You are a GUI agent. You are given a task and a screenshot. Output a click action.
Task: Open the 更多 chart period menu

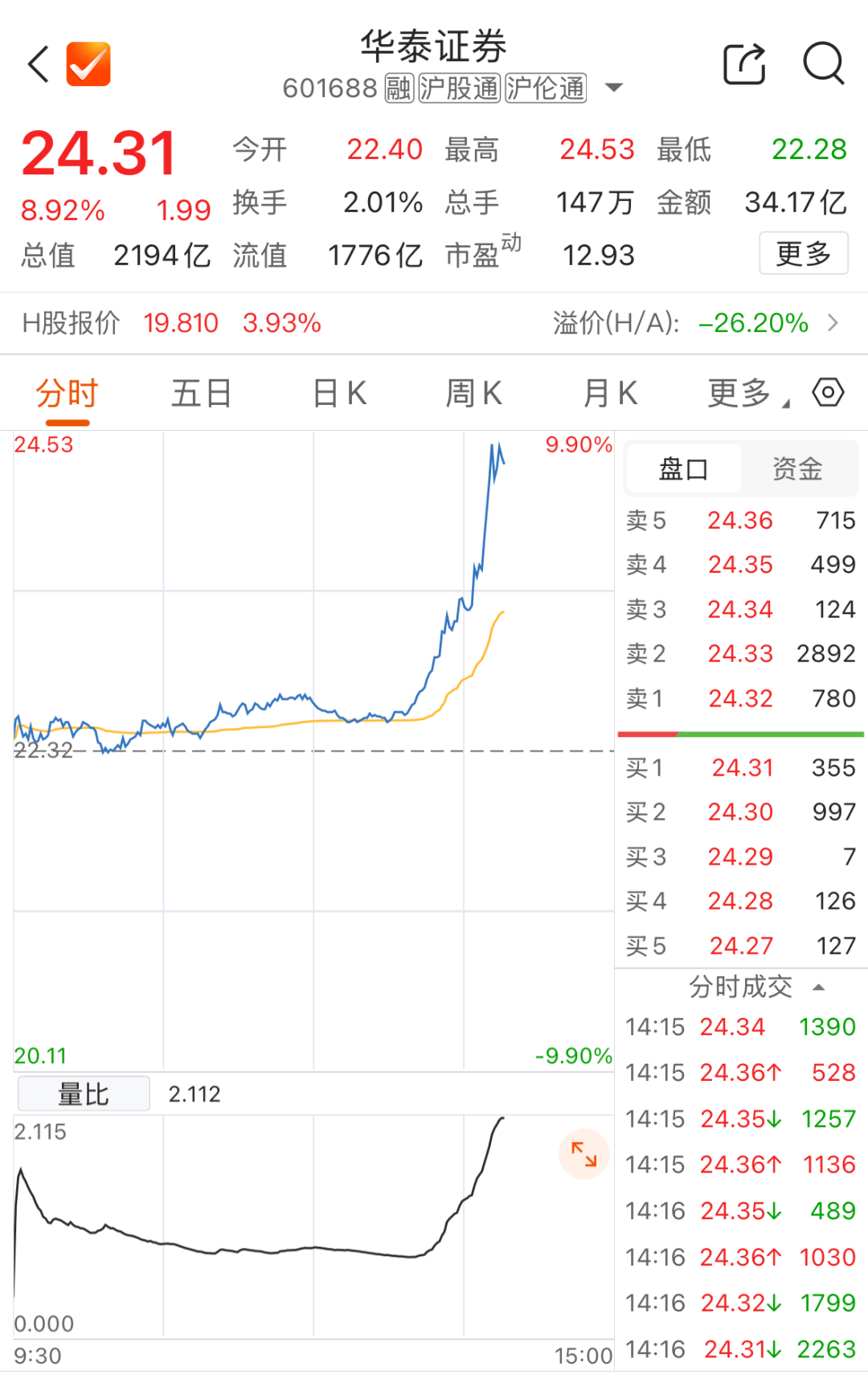(737, 394)
